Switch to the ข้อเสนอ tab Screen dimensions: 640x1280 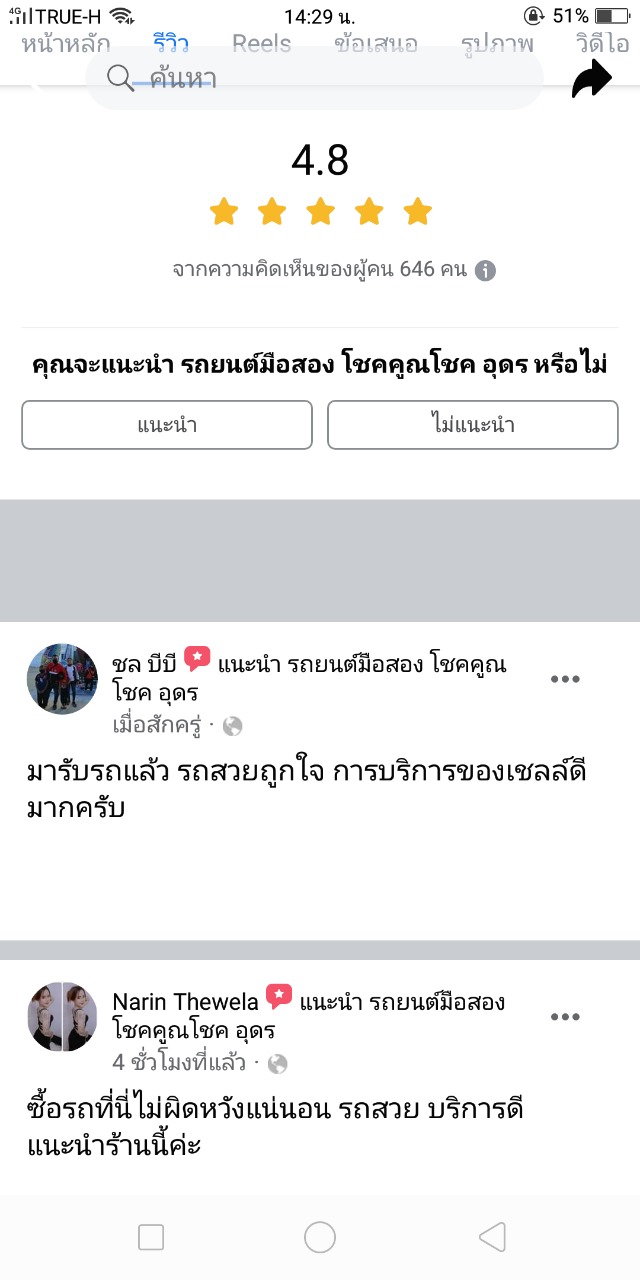(376, 44)
